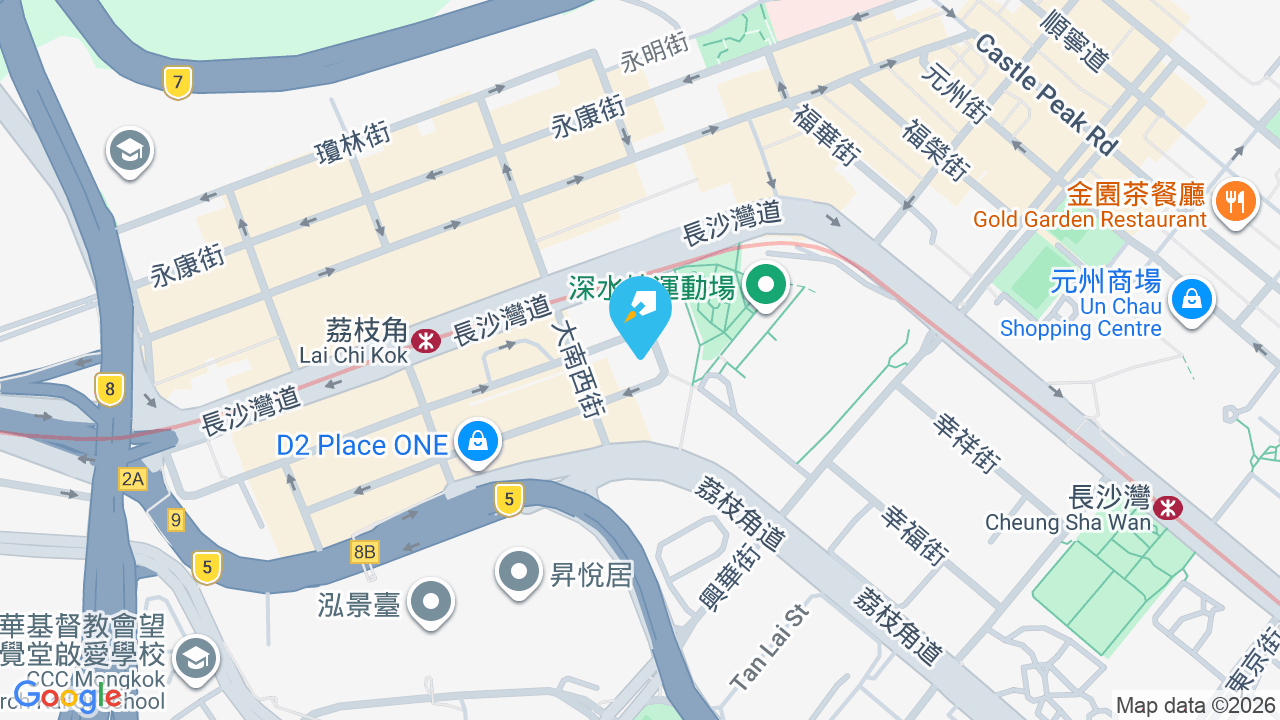Open the CCC Mongkok school marker
The height and width of the screenshot is (720, 1280).
click(195, 659)
